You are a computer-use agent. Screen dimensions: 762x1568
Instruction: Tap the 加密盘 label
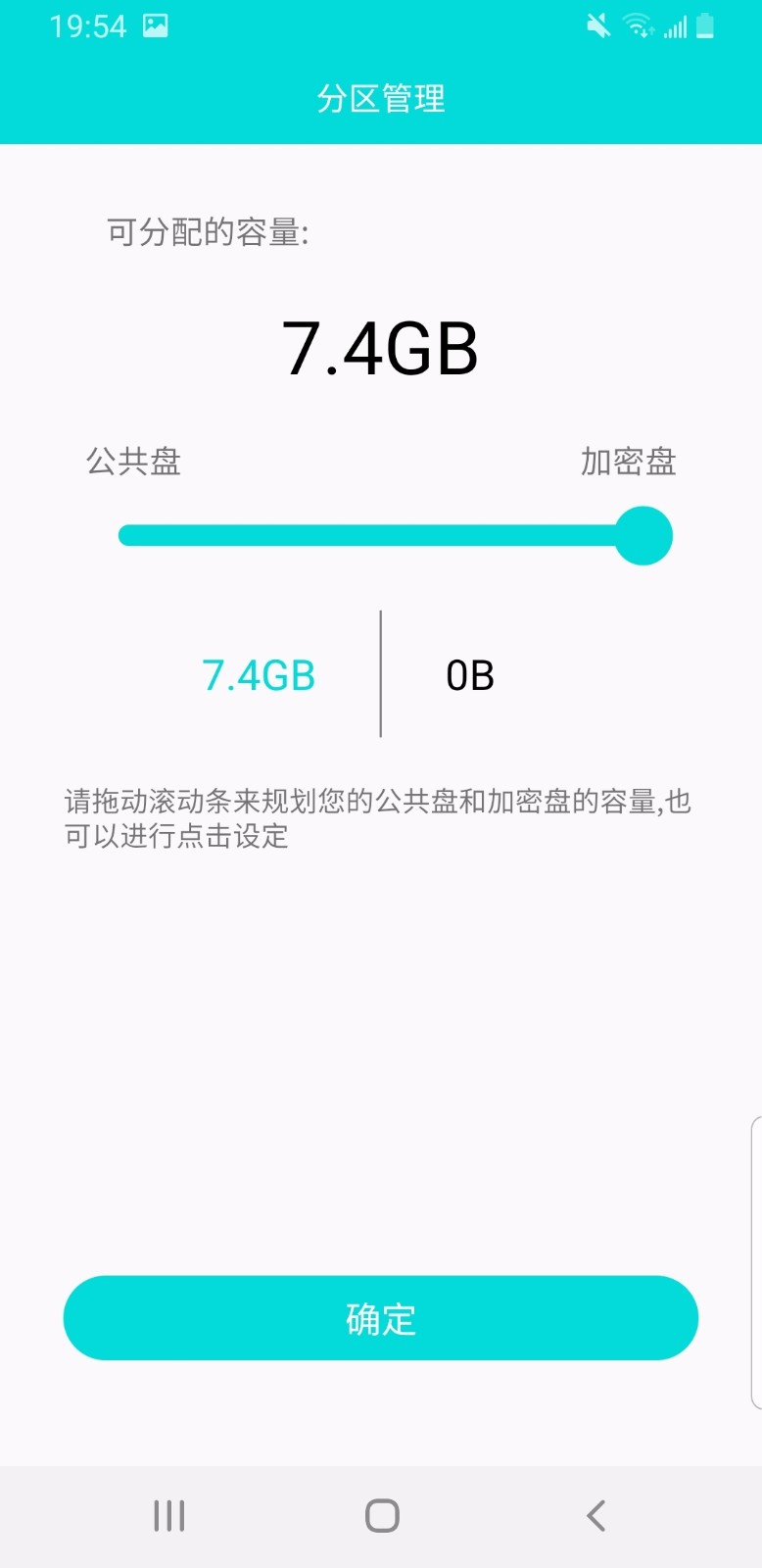click(628, 463)
